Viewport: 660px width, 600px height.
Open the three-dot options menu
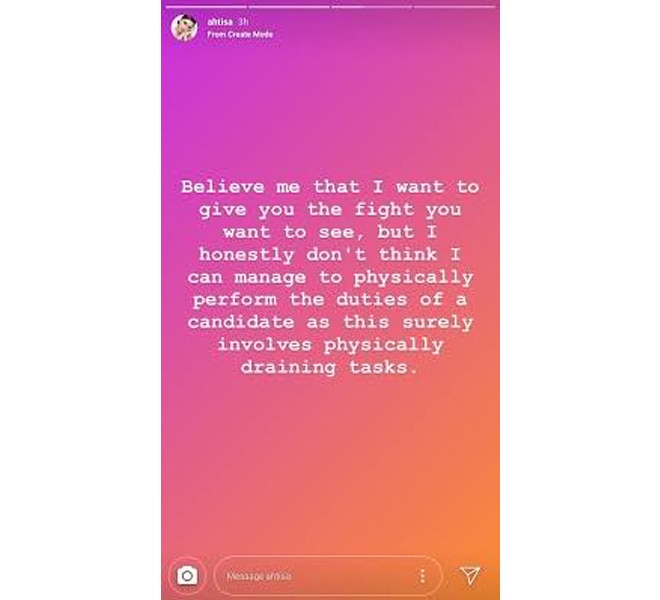tap(422, 576)
